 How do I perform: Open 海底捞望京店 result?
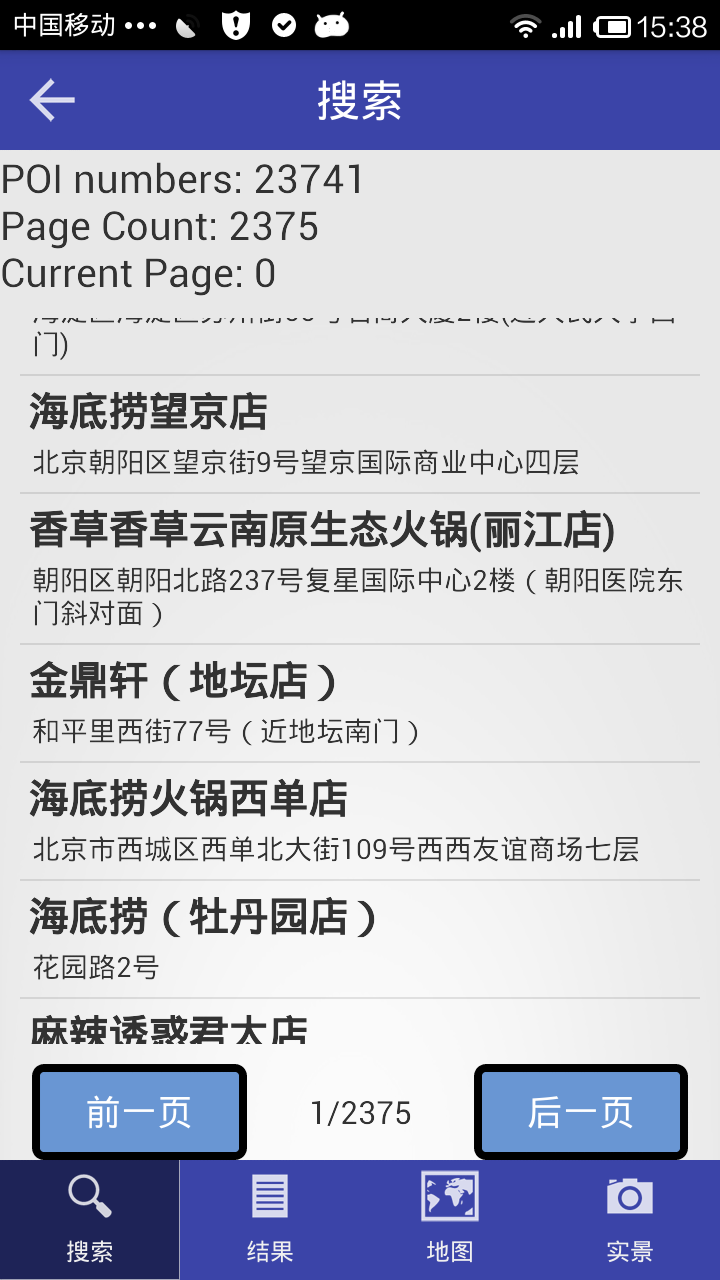pos(360,435)
